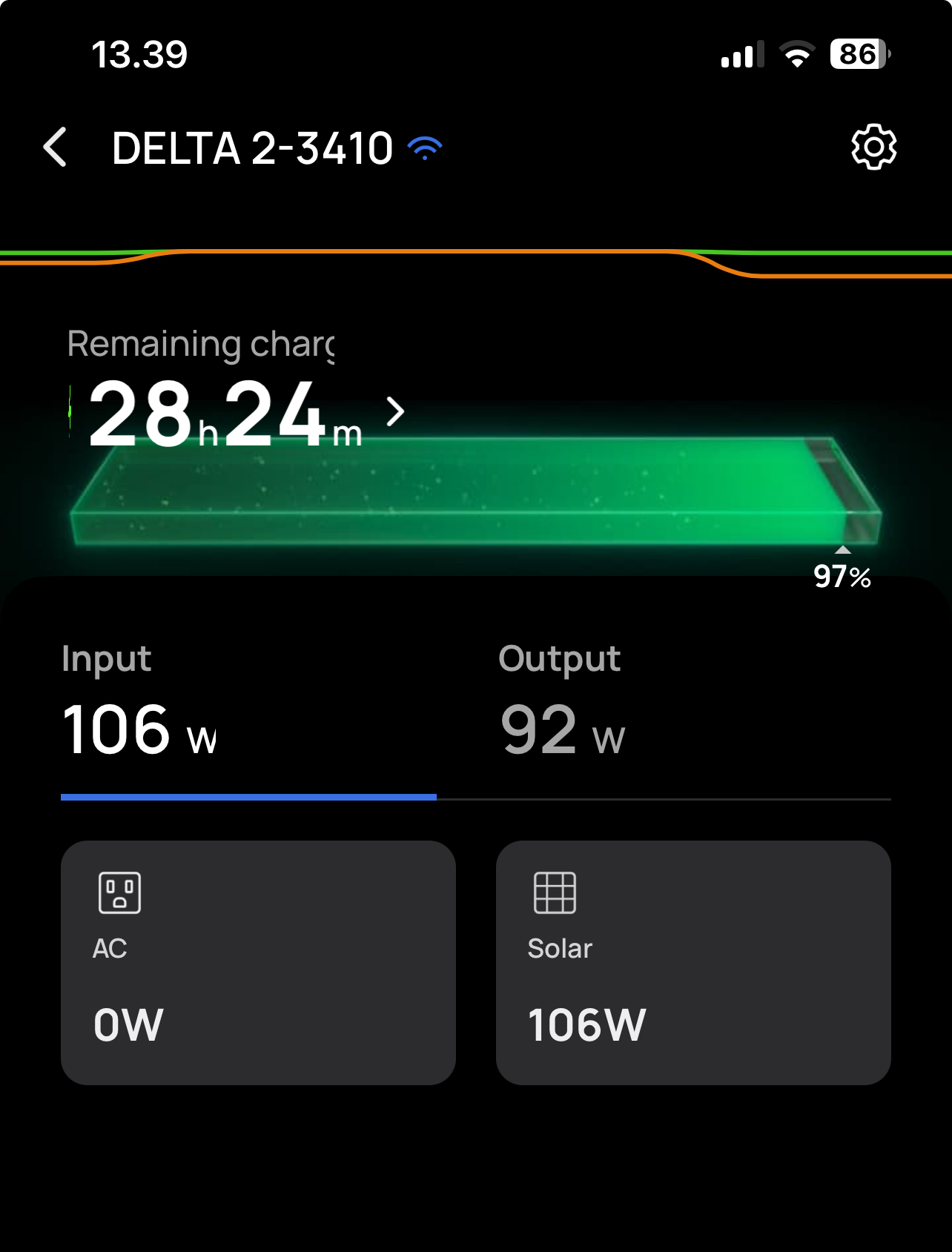Viewport: 952px width, 1252px height.
Task: Open the Solar input card
Action: click(693, 962)
